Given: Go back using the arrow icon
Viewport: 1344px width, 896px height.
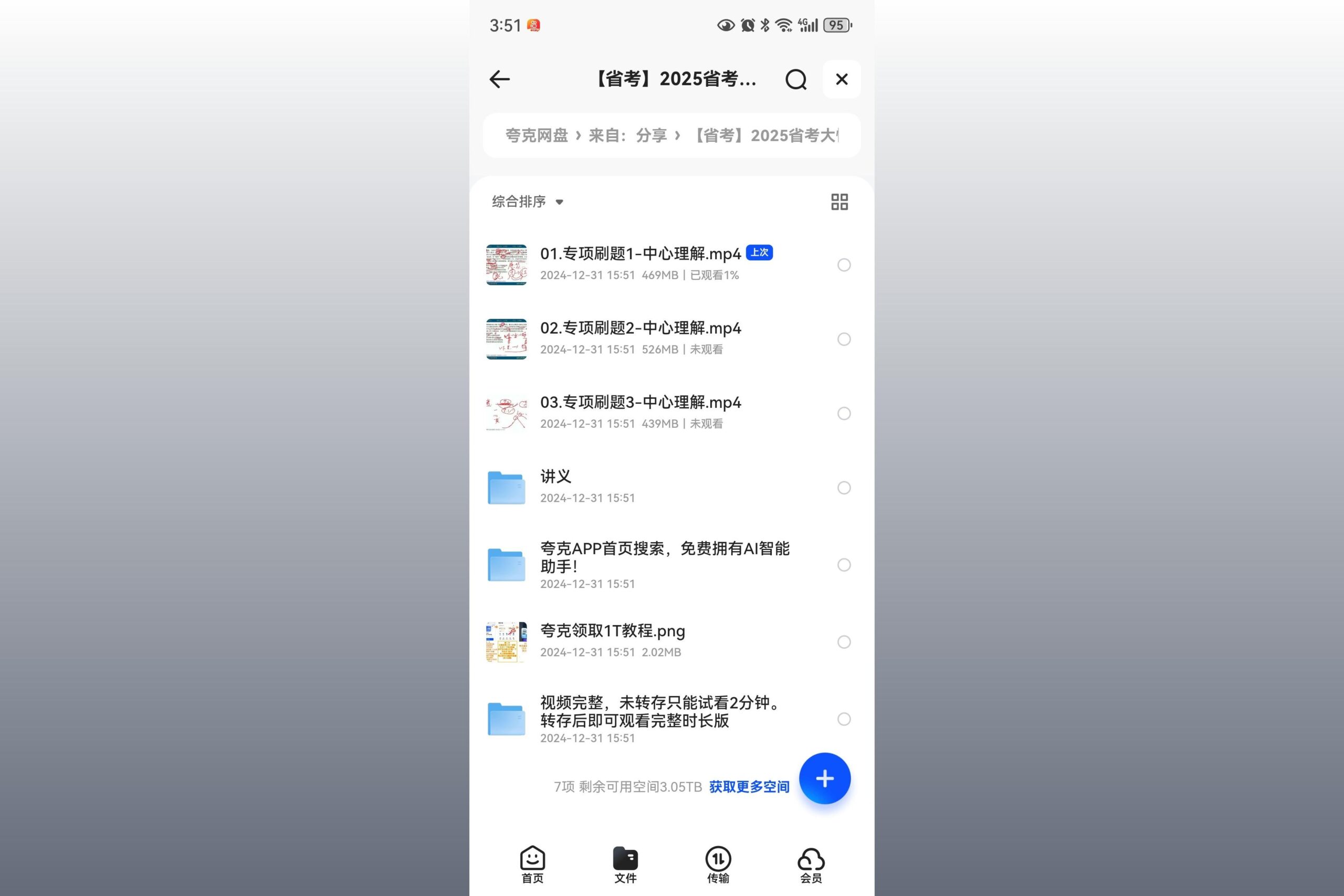Looking at the screenshot, I should (499, 79).
